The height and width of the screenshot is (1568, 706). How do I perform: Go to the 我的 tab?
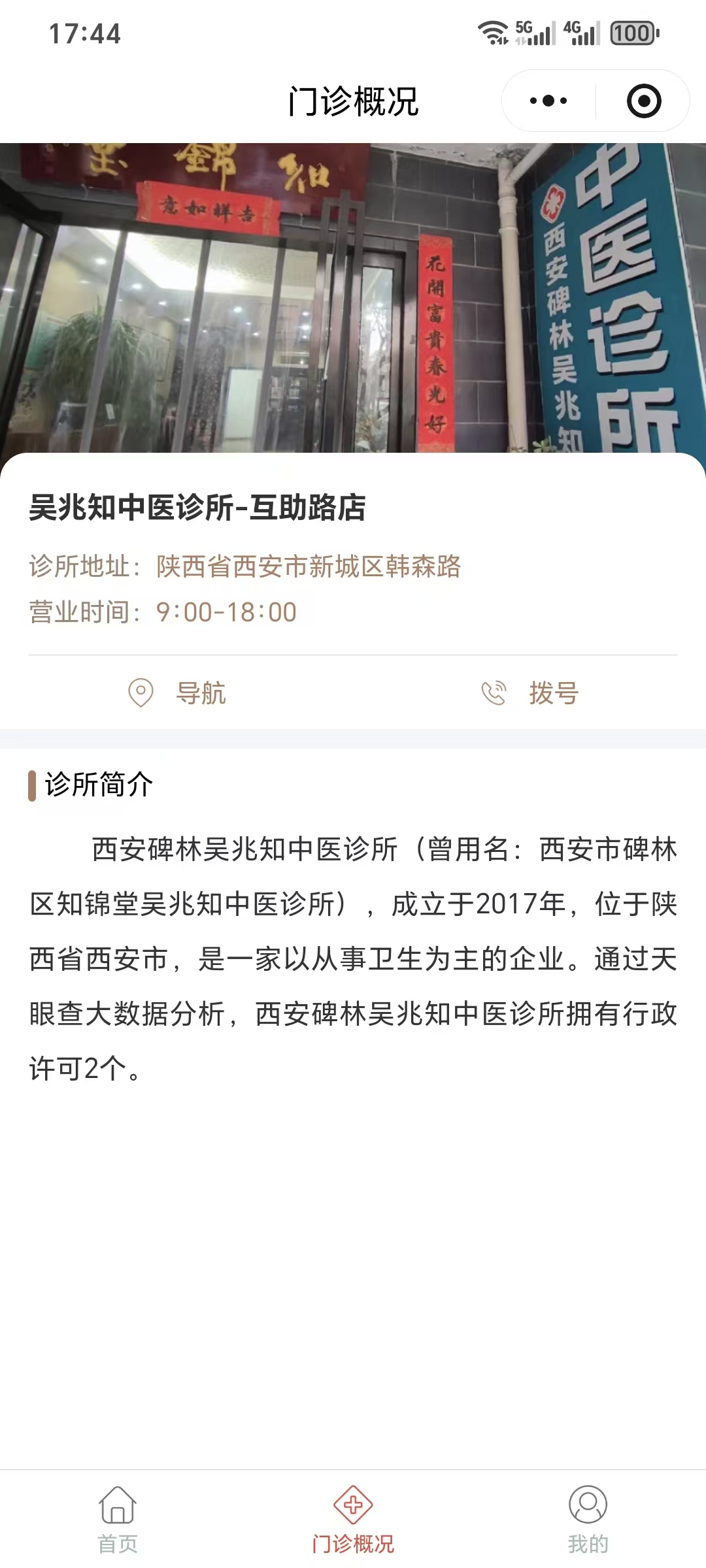(x=588, y=1520)
